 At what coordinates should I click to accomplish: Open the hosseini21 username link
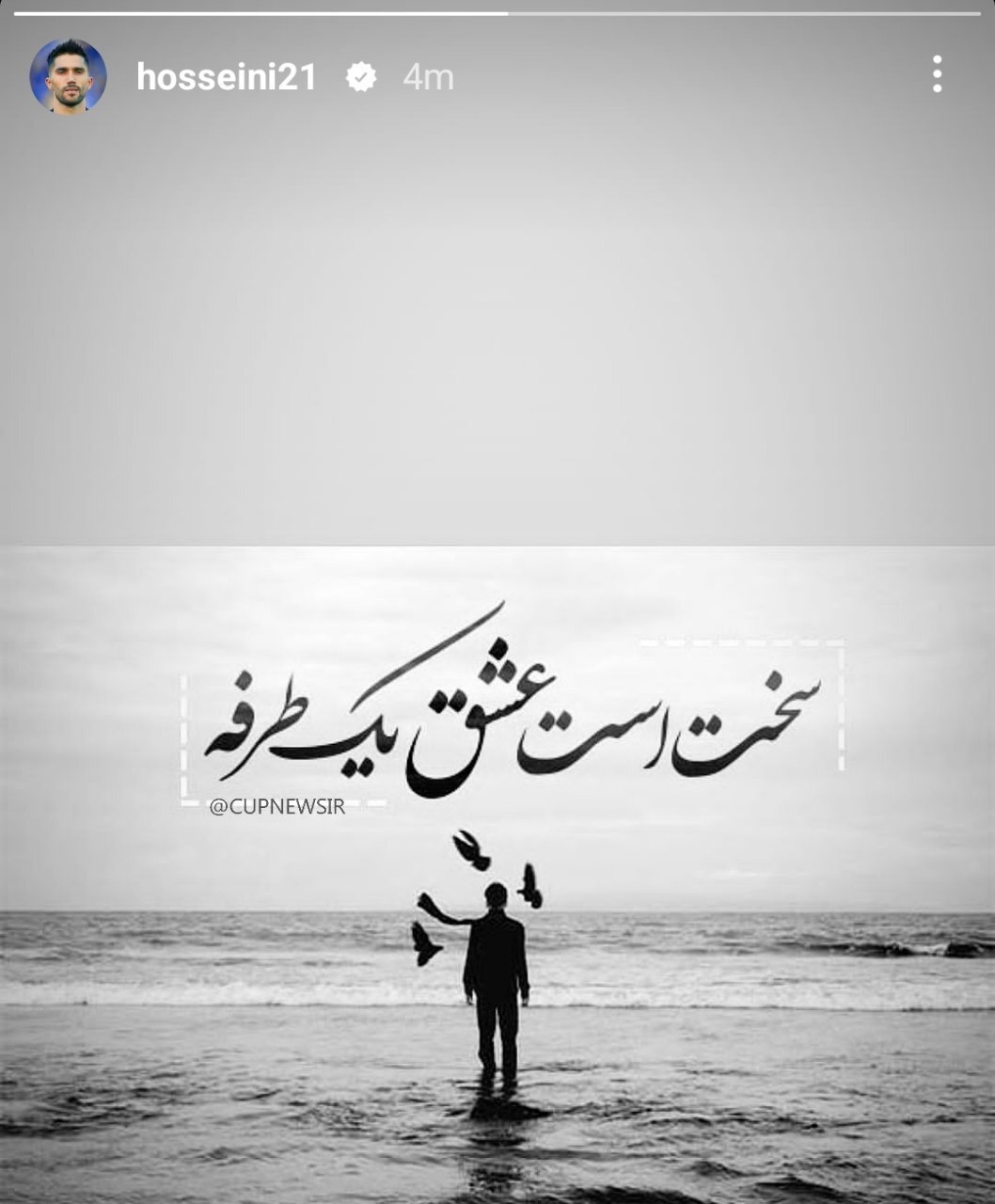tap(226, 77)
